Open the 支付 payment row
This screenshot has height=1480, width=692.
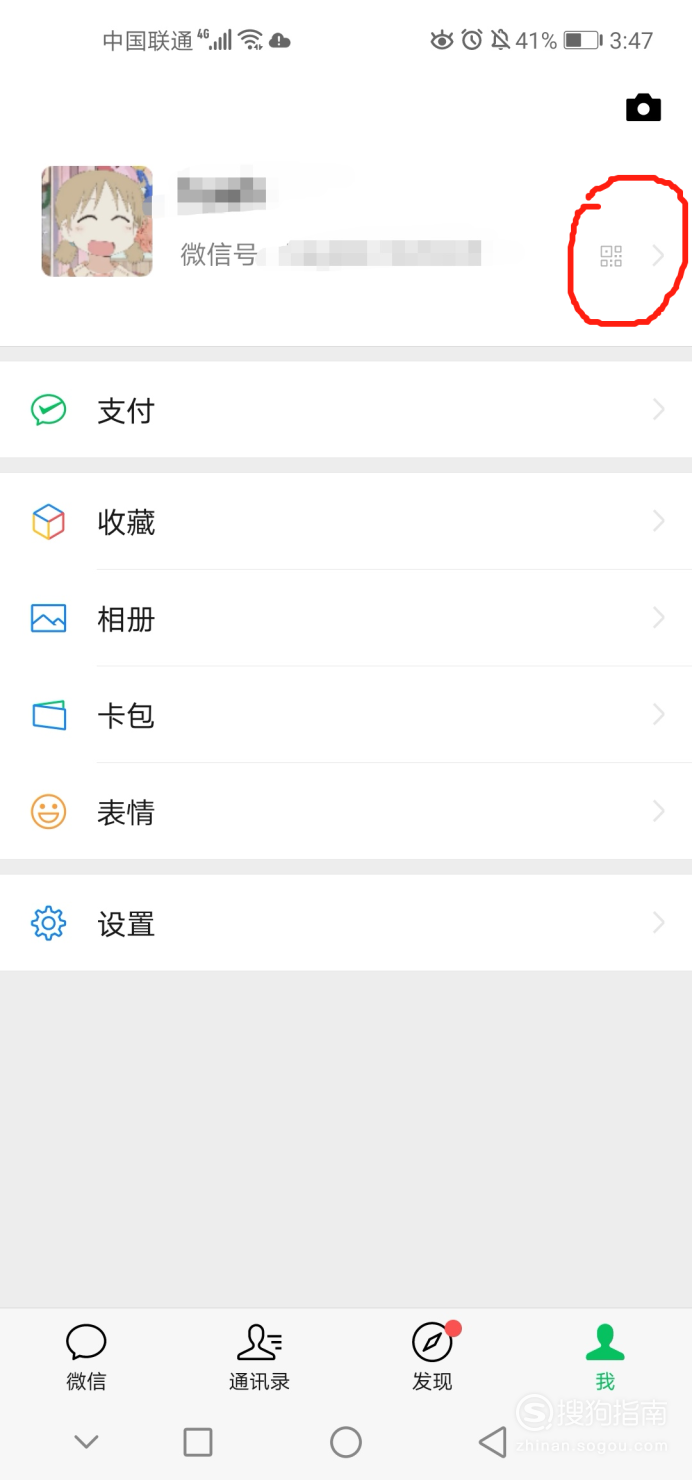click(345, 410)
